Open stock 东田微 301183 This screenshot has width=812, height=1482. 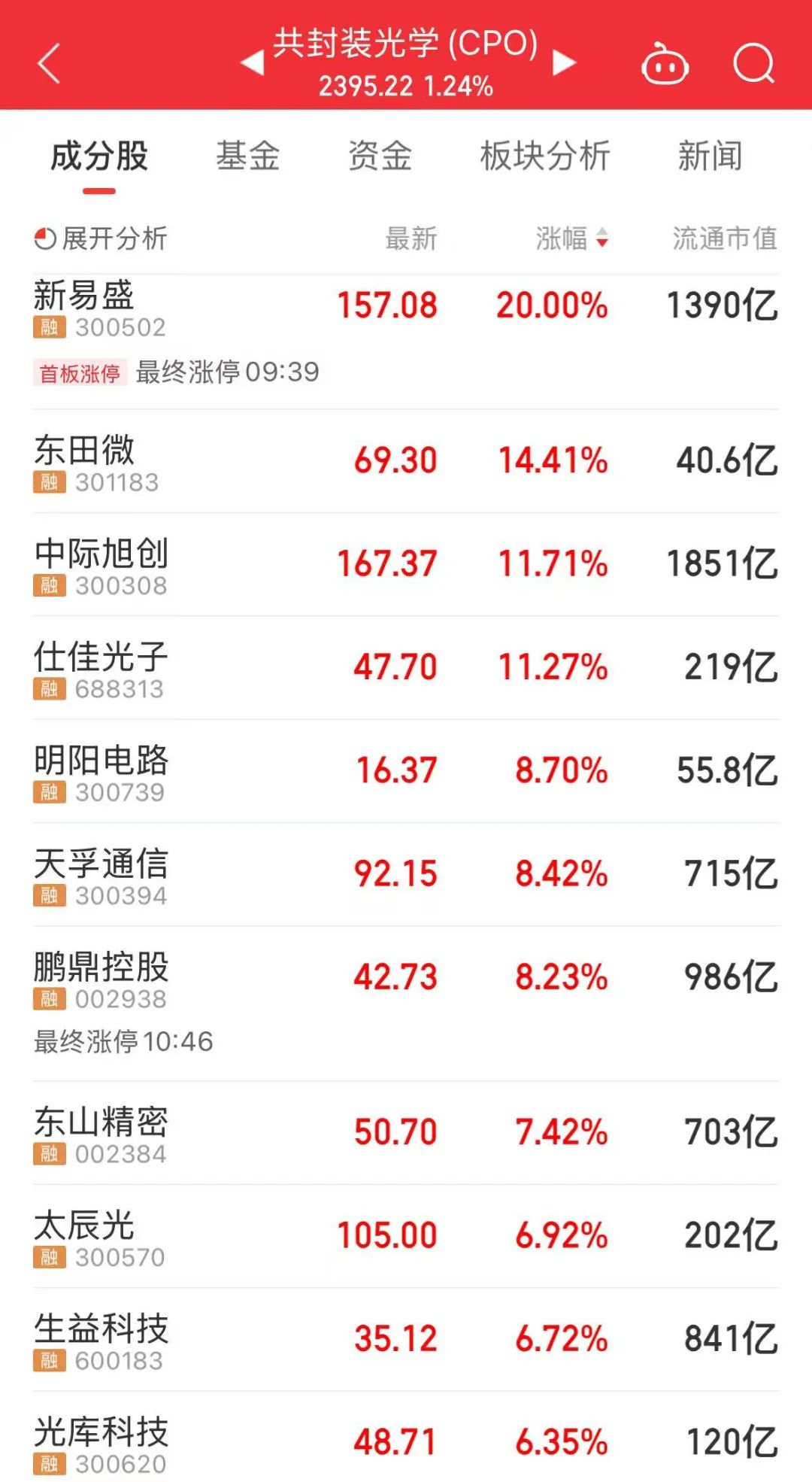pos(406,461)
